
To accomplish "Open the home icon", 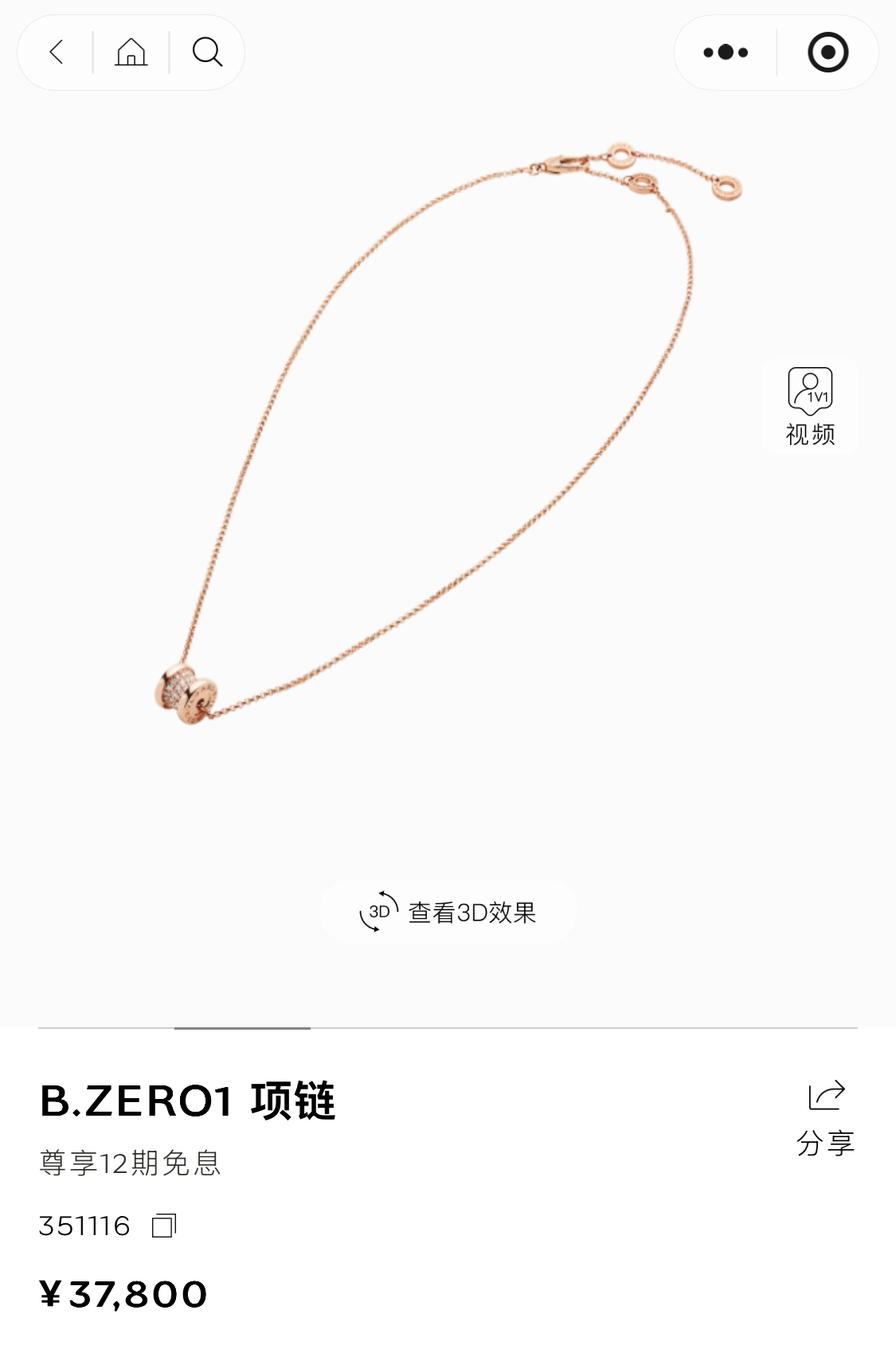I will click(131, 53).
